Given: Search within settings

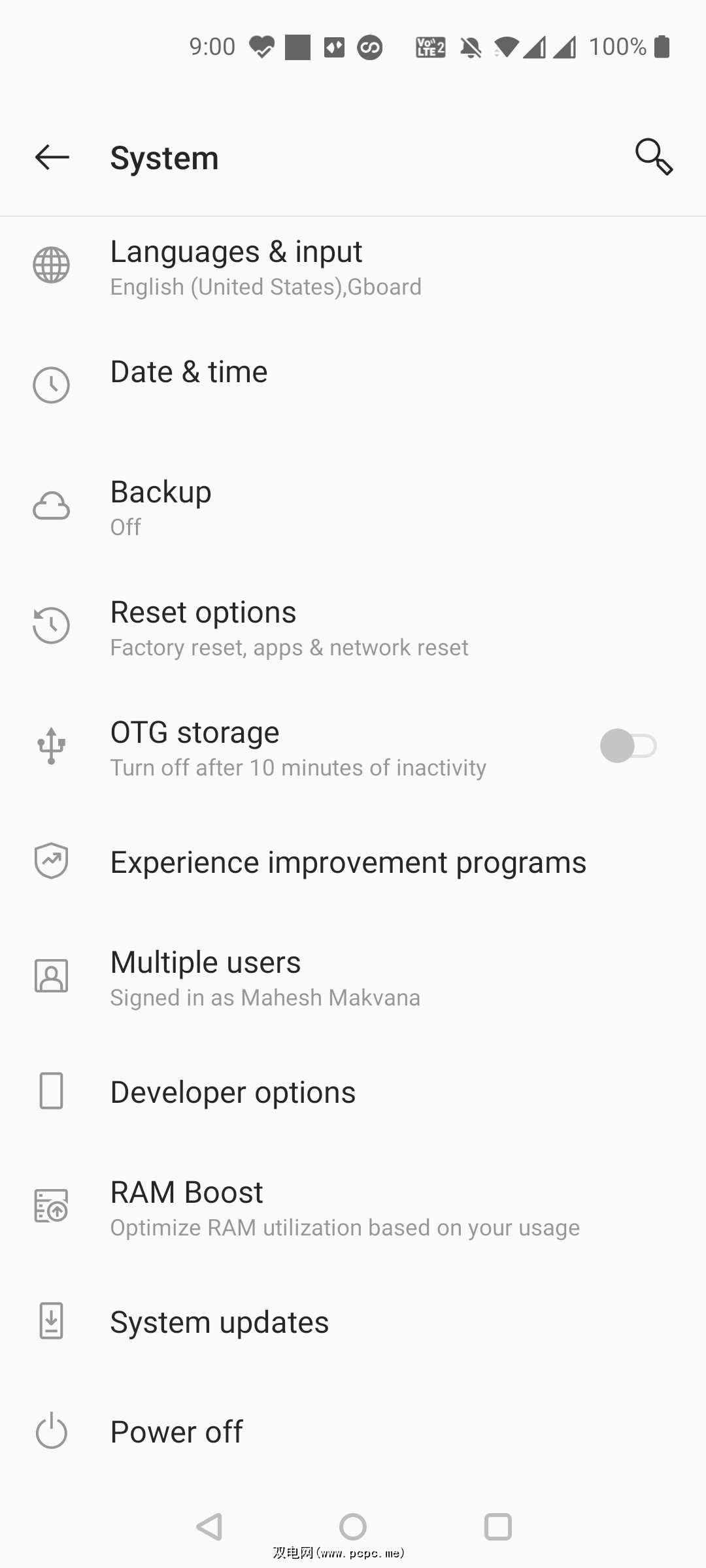Looking at the screenshot, I should (x=654, y=157).
